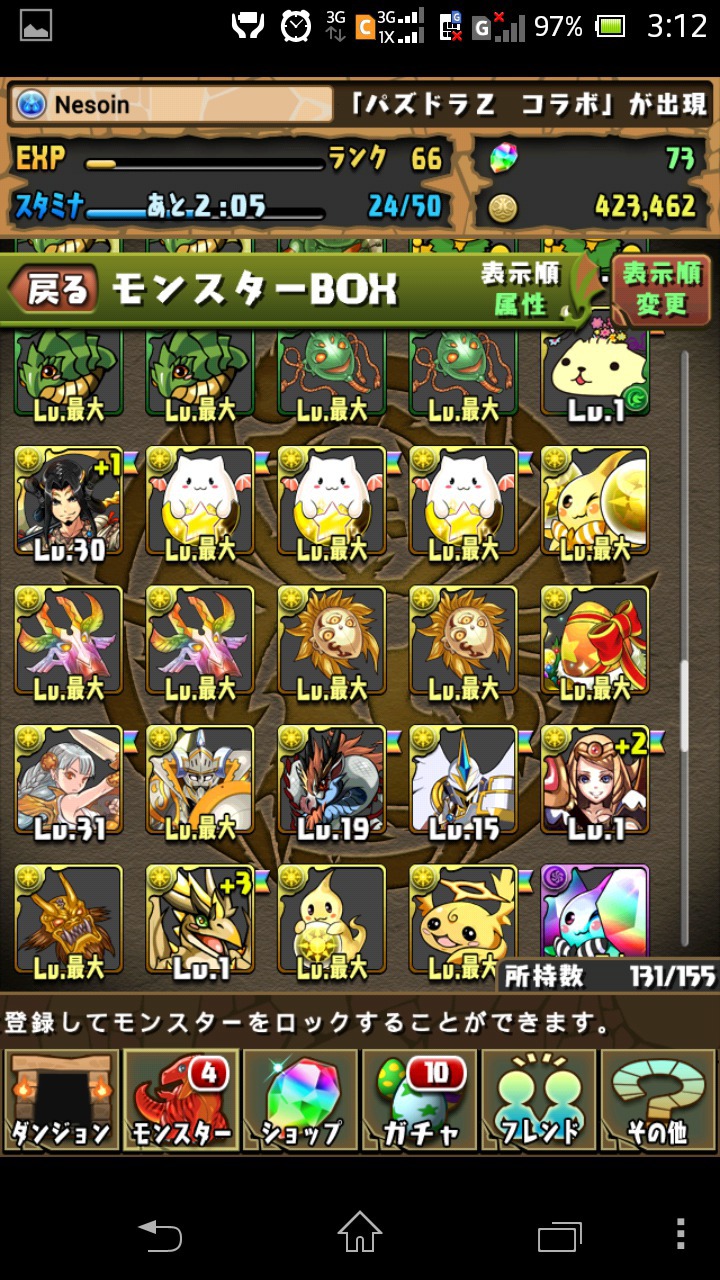Select the Lv.1 monster with +2
Image resolution: width=720 pixels, height=1280 pixels.
(596, 781)
